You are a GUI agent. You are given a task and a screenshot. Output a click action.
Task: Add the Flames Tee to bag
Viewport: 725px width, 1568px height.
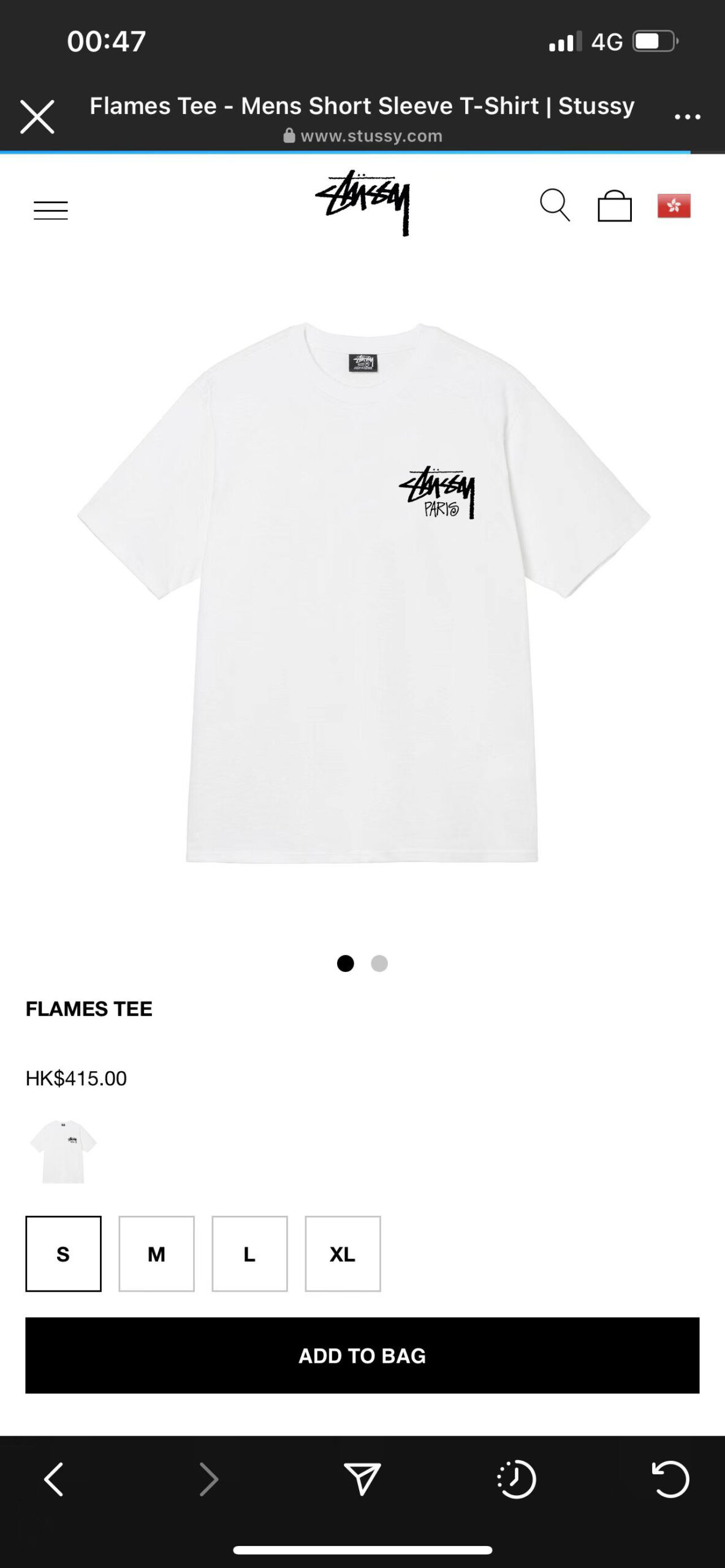coord(362,1355)
